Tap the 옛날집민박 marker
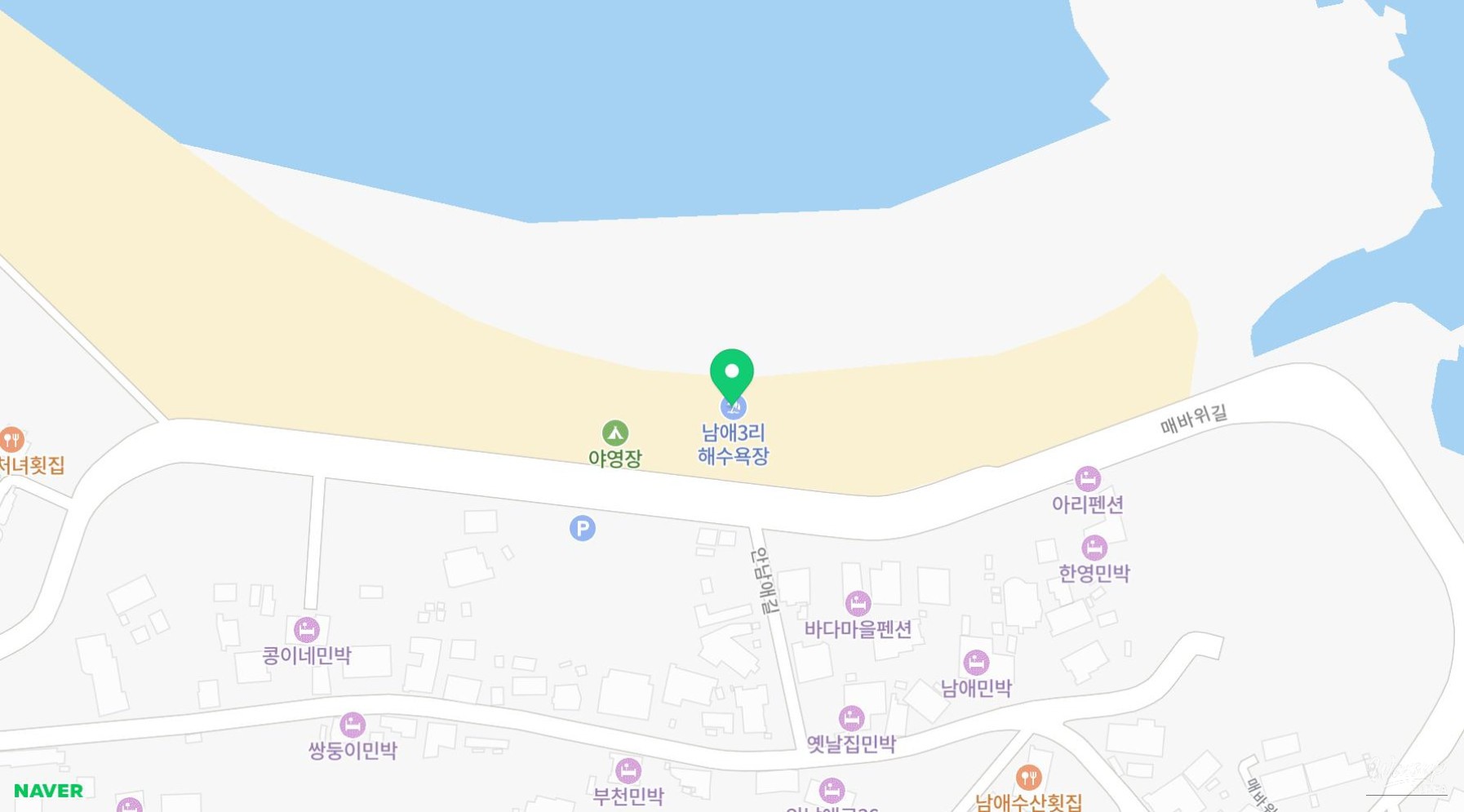Image resolution: width=1464 pixels, height=812 pixels. [851, 718]
